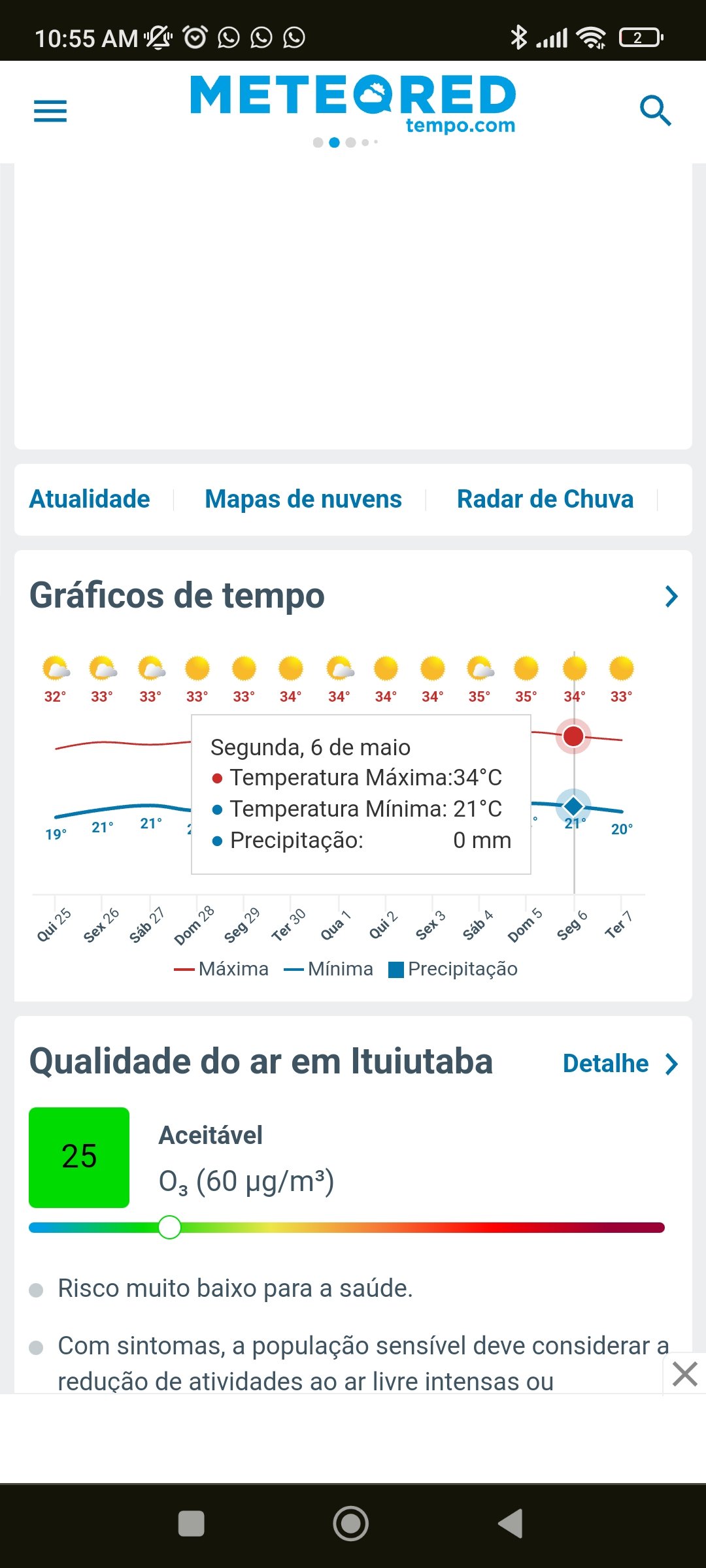Image resolution: width=706 pixels, height=1568 pixels.
Task: Close the bottom ad banner
Action: [684, 1374]
